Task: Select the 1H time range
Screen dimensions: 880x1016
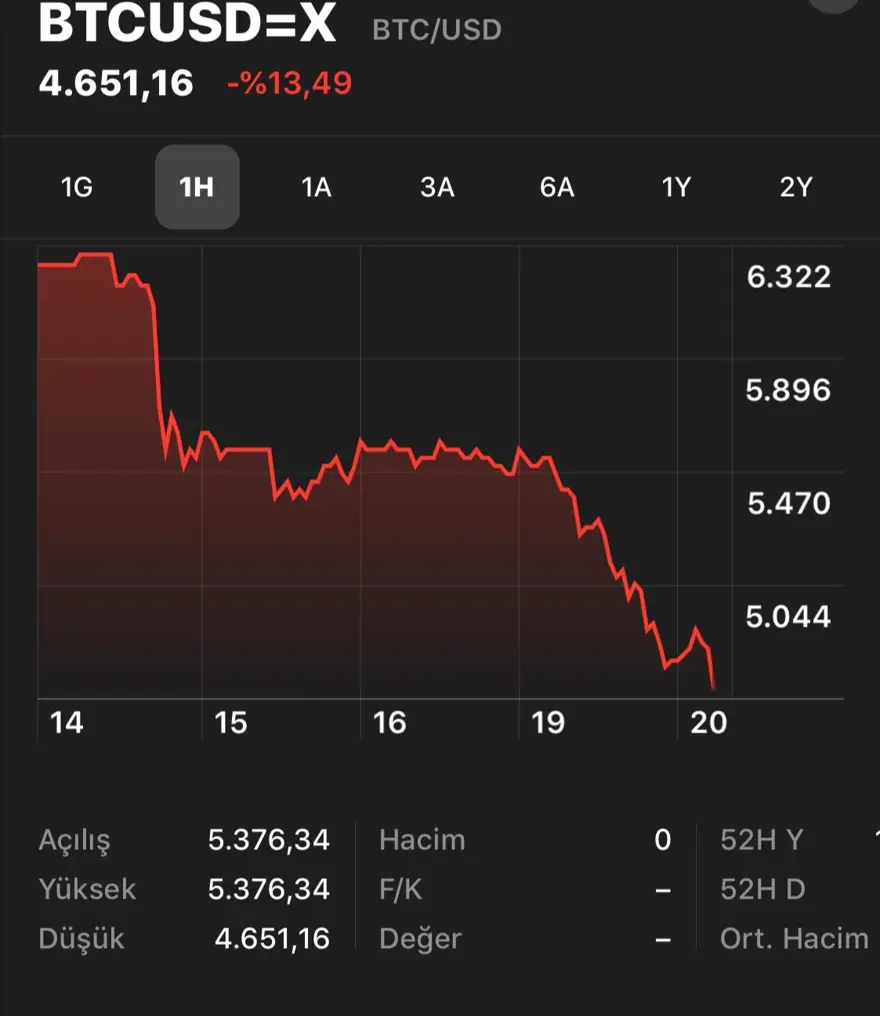Action: [196, 187]
